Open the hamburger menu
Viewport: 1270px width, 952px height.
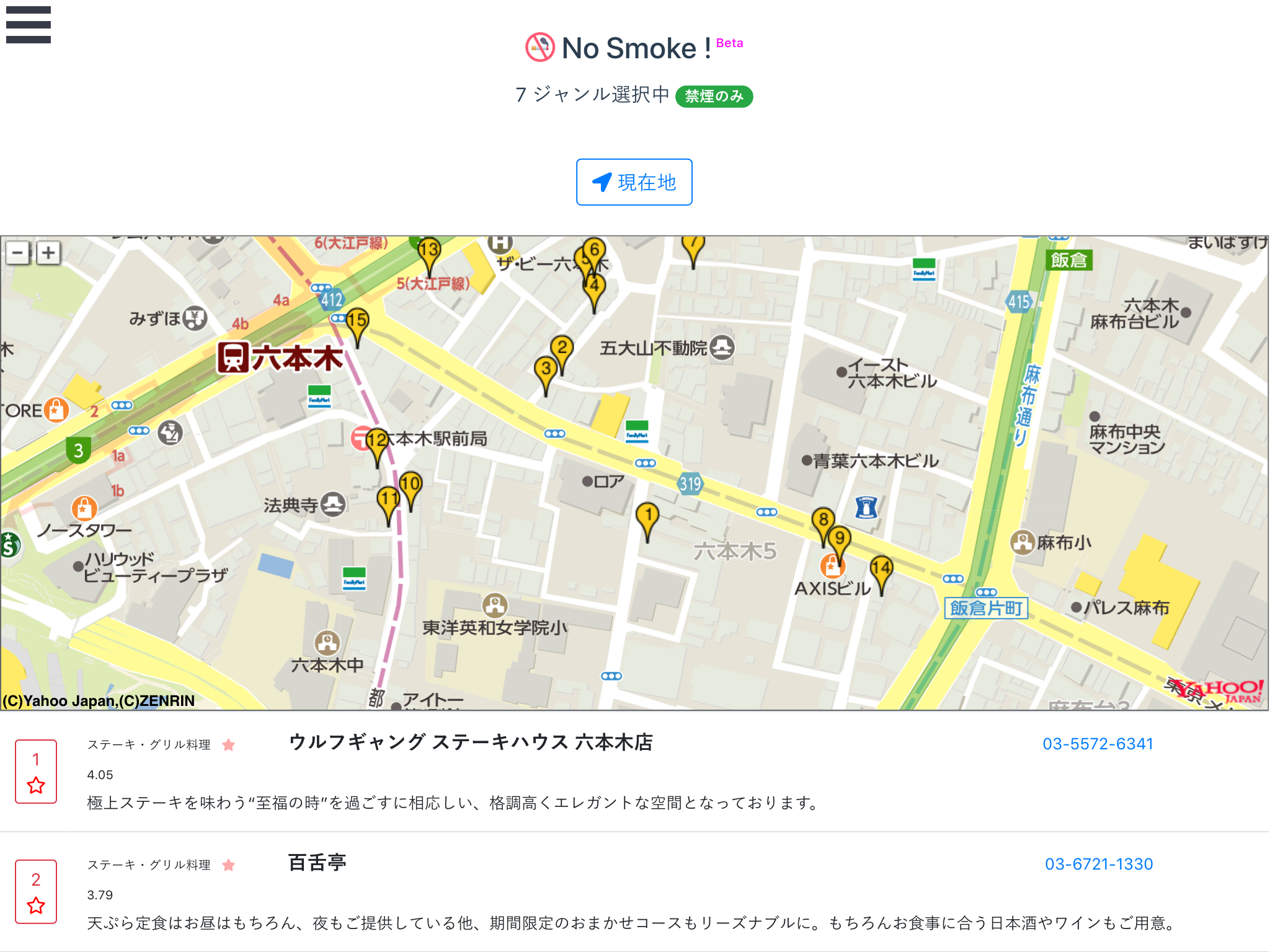pos(29,25)
